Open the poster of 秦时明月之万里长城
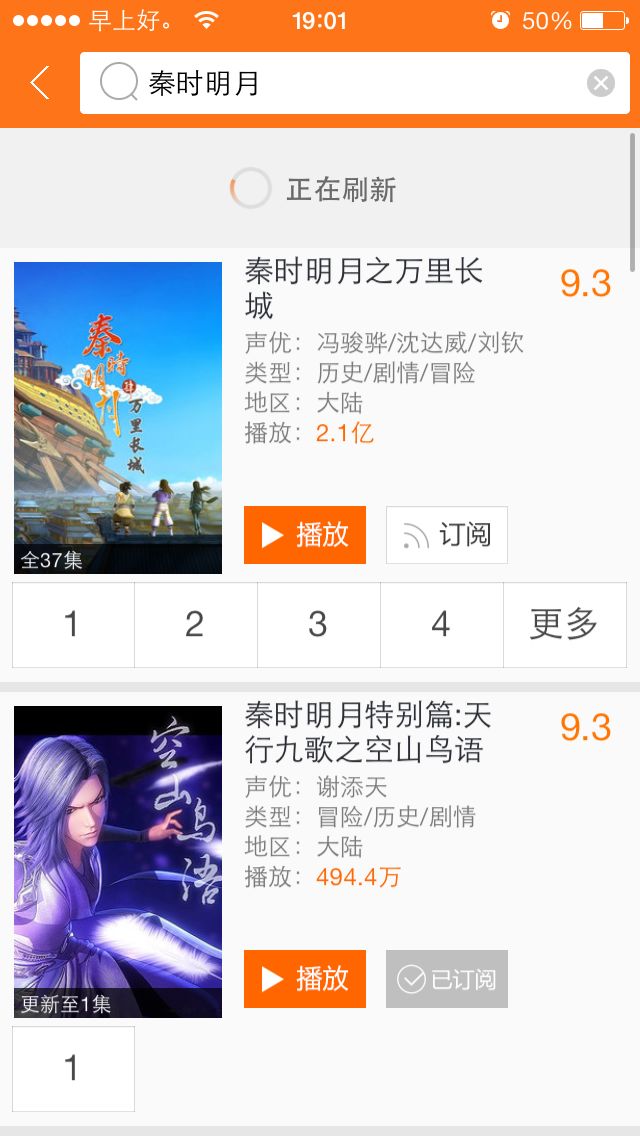640x1136 pixels. [x=118, y=418]
